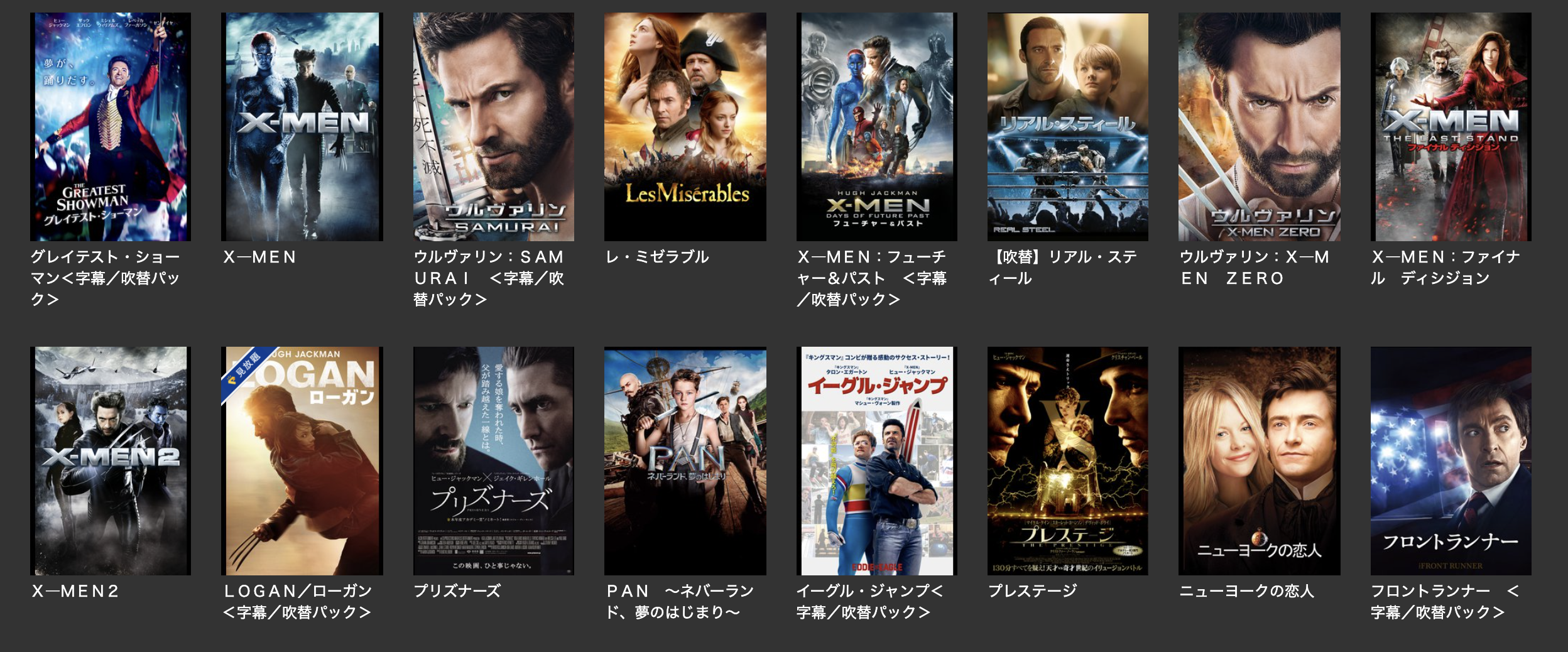
Task: Open 【吹替】リアル・スティール movie
Action: point(1067,127)
